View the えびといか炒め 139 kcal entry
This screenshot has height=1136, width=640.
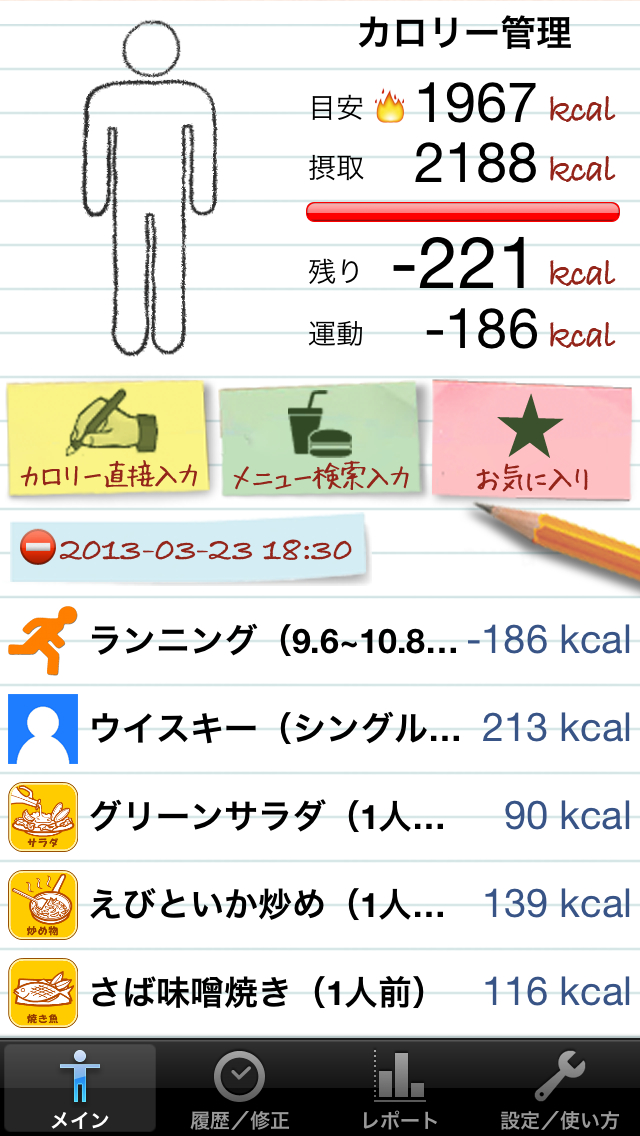click(320, 904)
